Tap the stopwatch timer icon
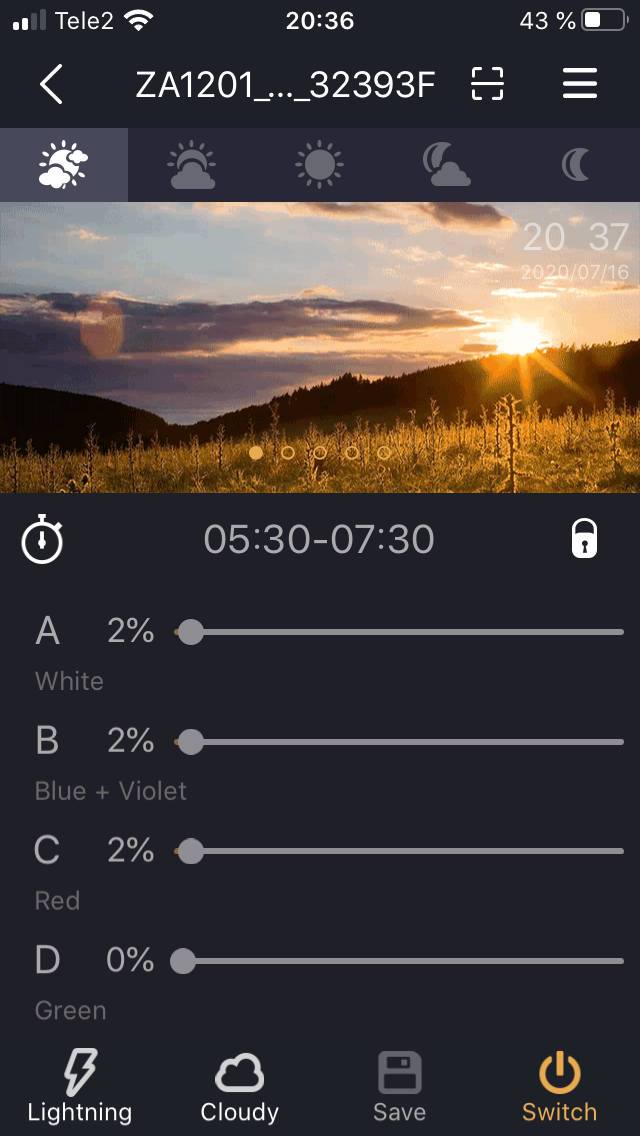 click(42, 540)
